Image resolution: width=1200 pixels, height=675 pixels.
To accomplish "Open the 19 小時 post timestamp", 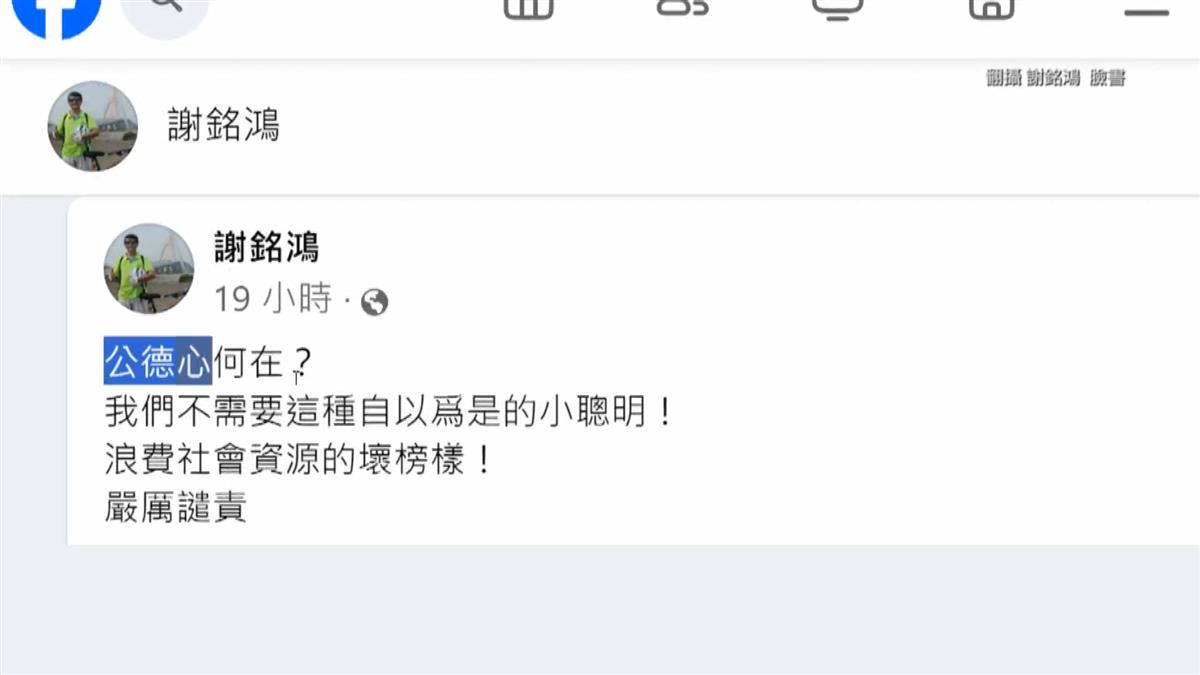I will 272,300.
